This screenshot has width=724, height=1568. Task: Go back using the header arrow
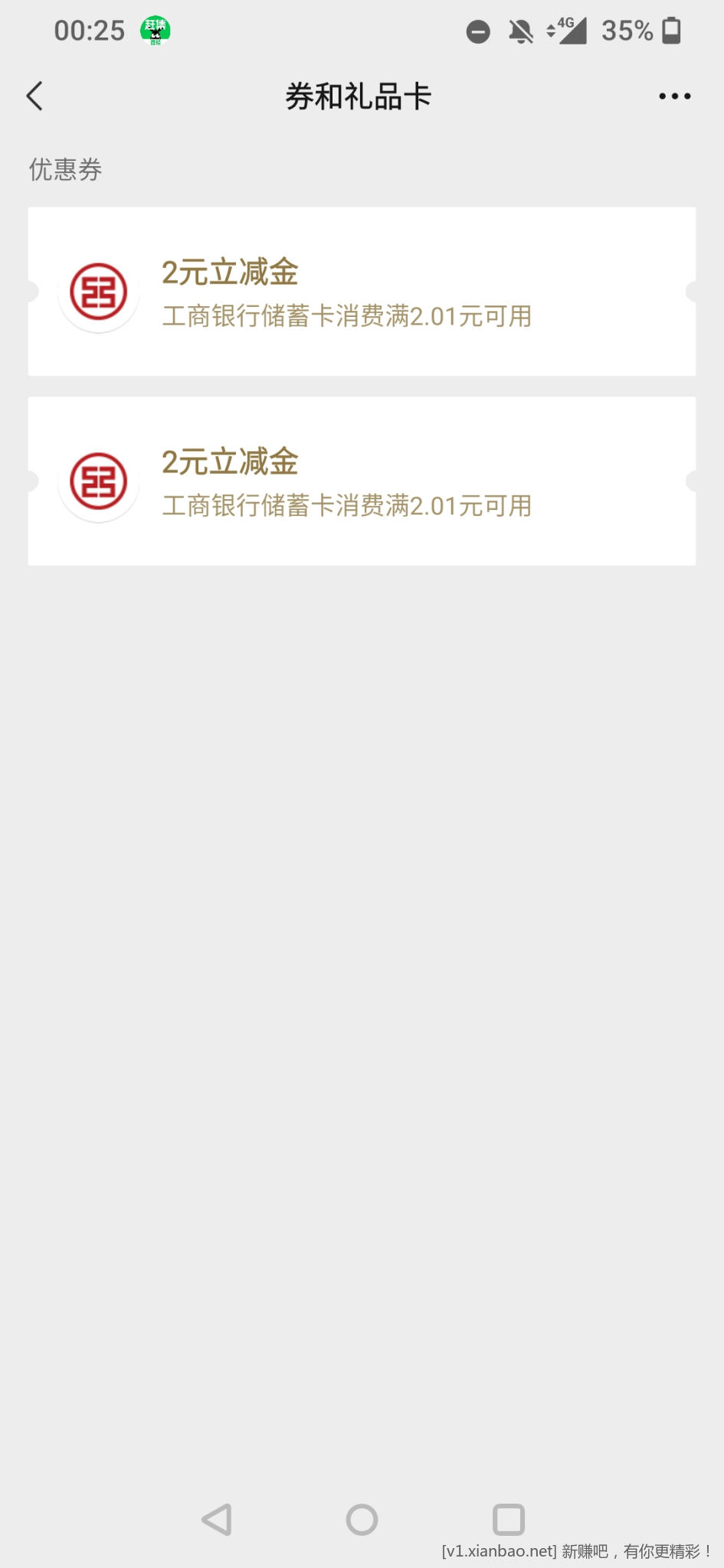point(35,96)
